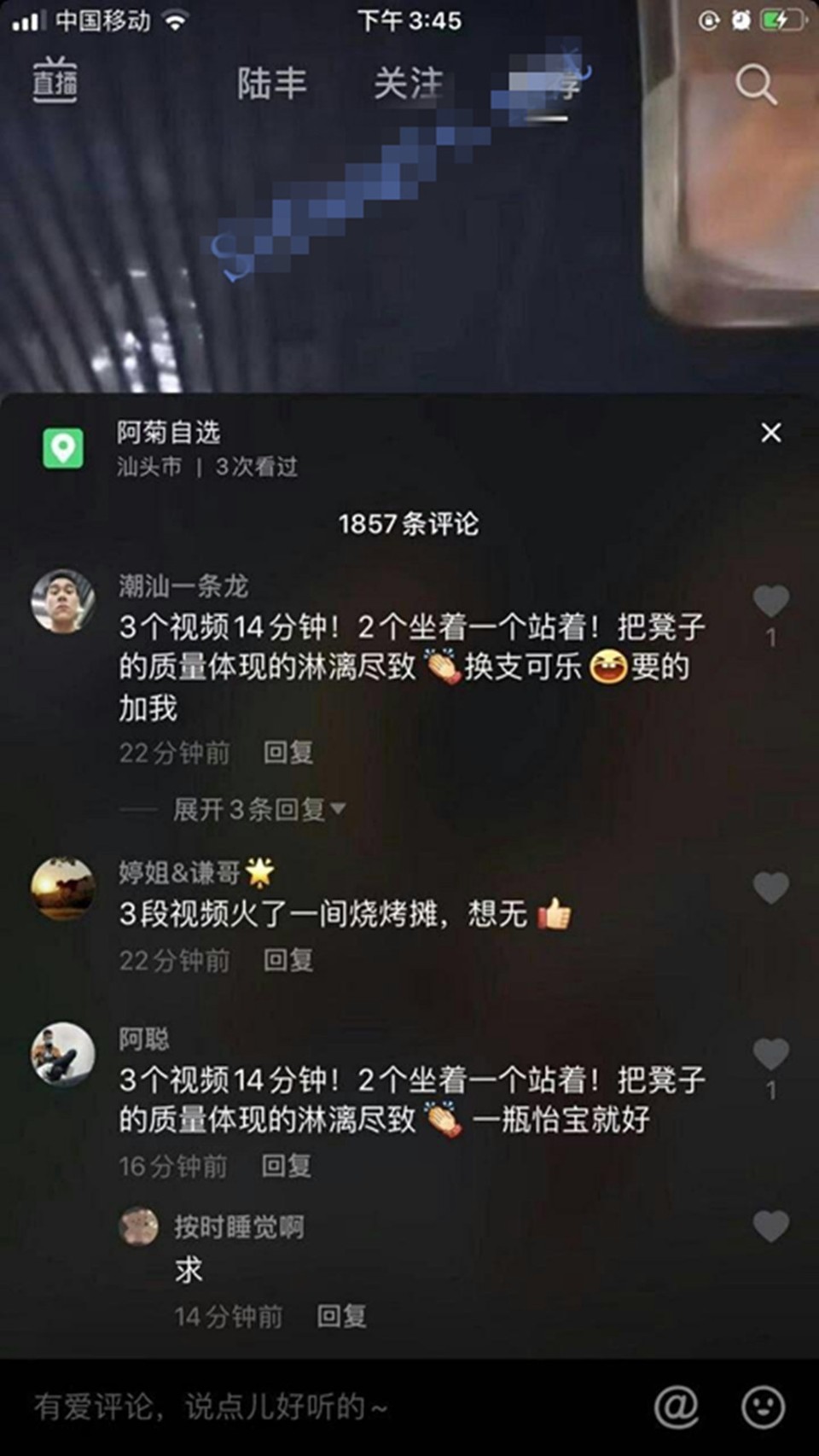Reply to 阿聪's comment

pyautogui.click(x=287, y=1166)
